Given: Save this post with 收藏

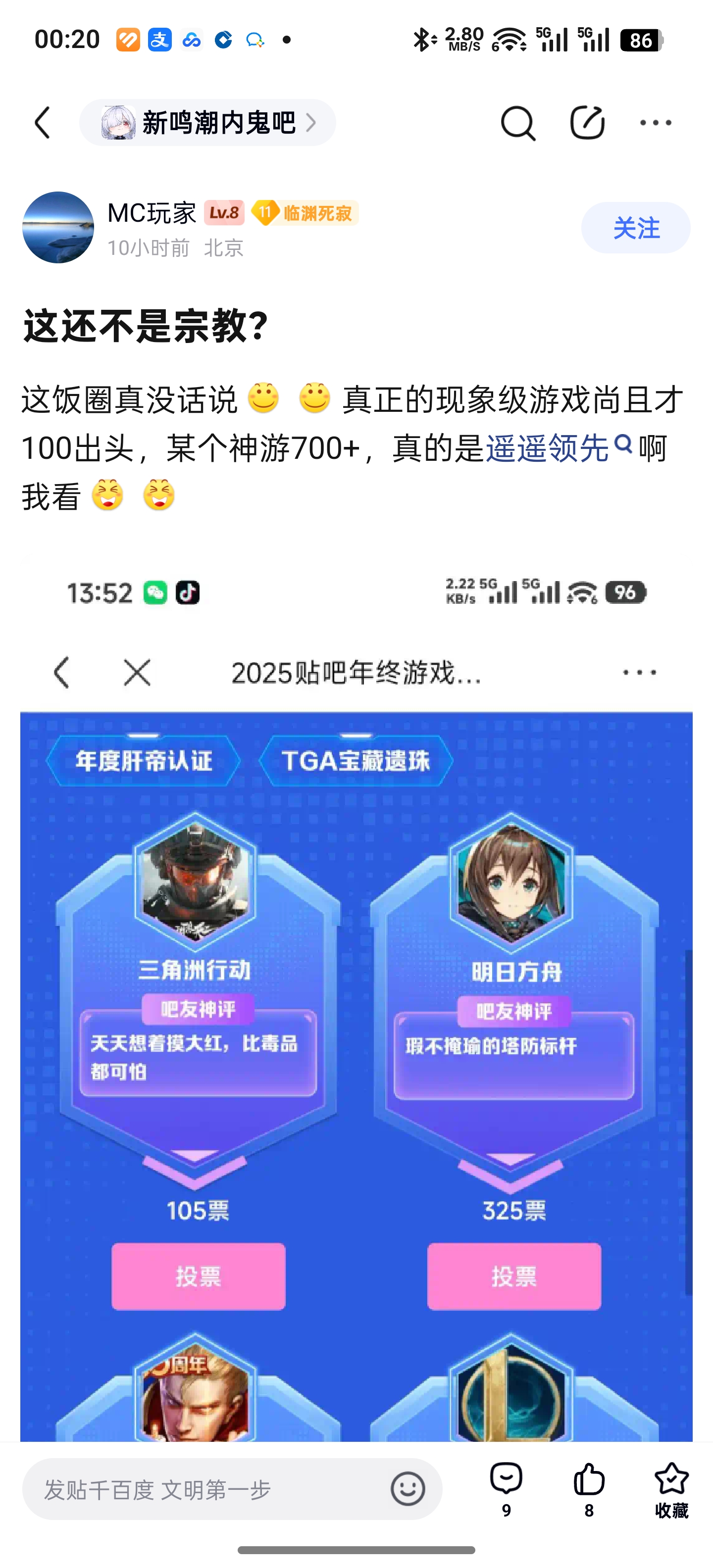Looking at the screenshot, I should click(x=671, y=1488).
